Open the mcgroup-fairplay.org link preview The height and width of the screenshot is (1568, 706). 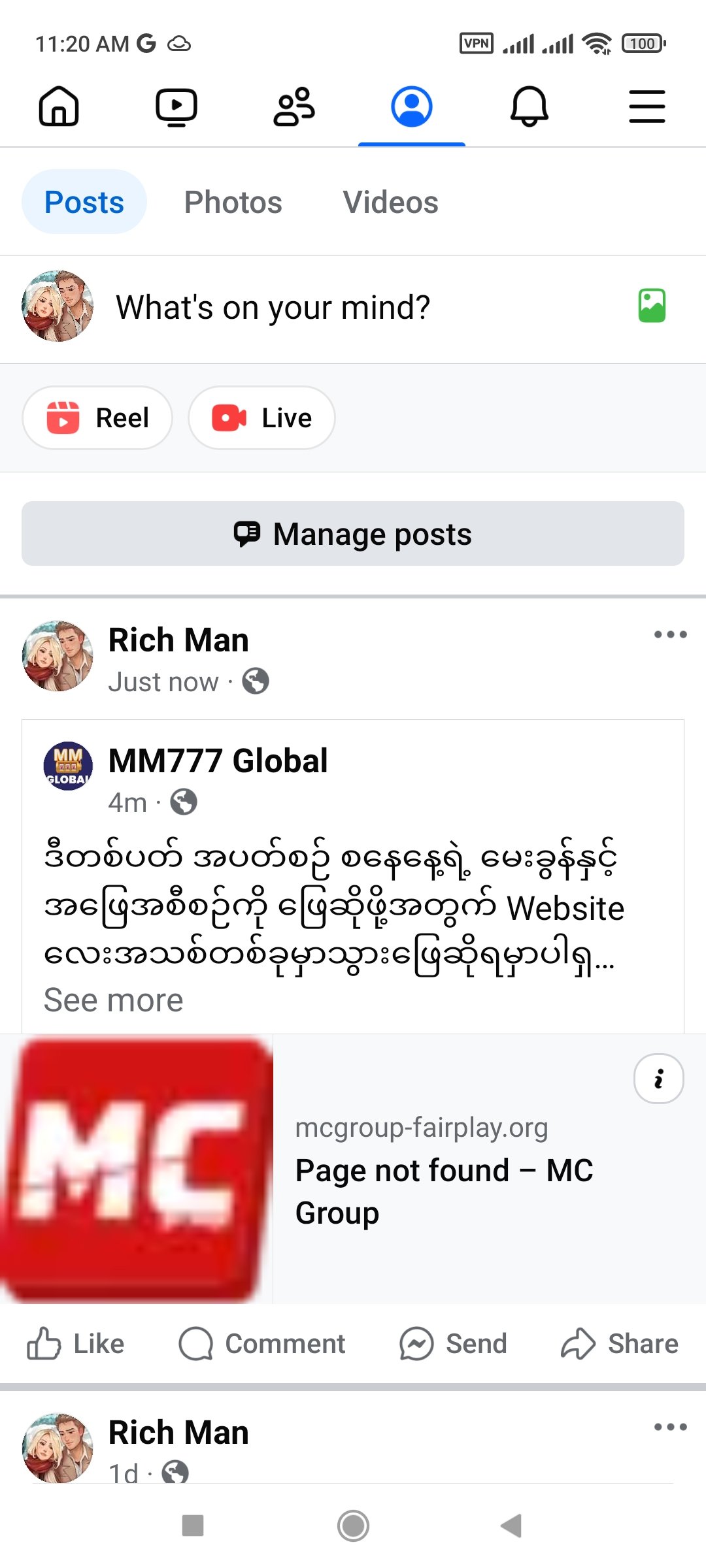point(445,1169)
